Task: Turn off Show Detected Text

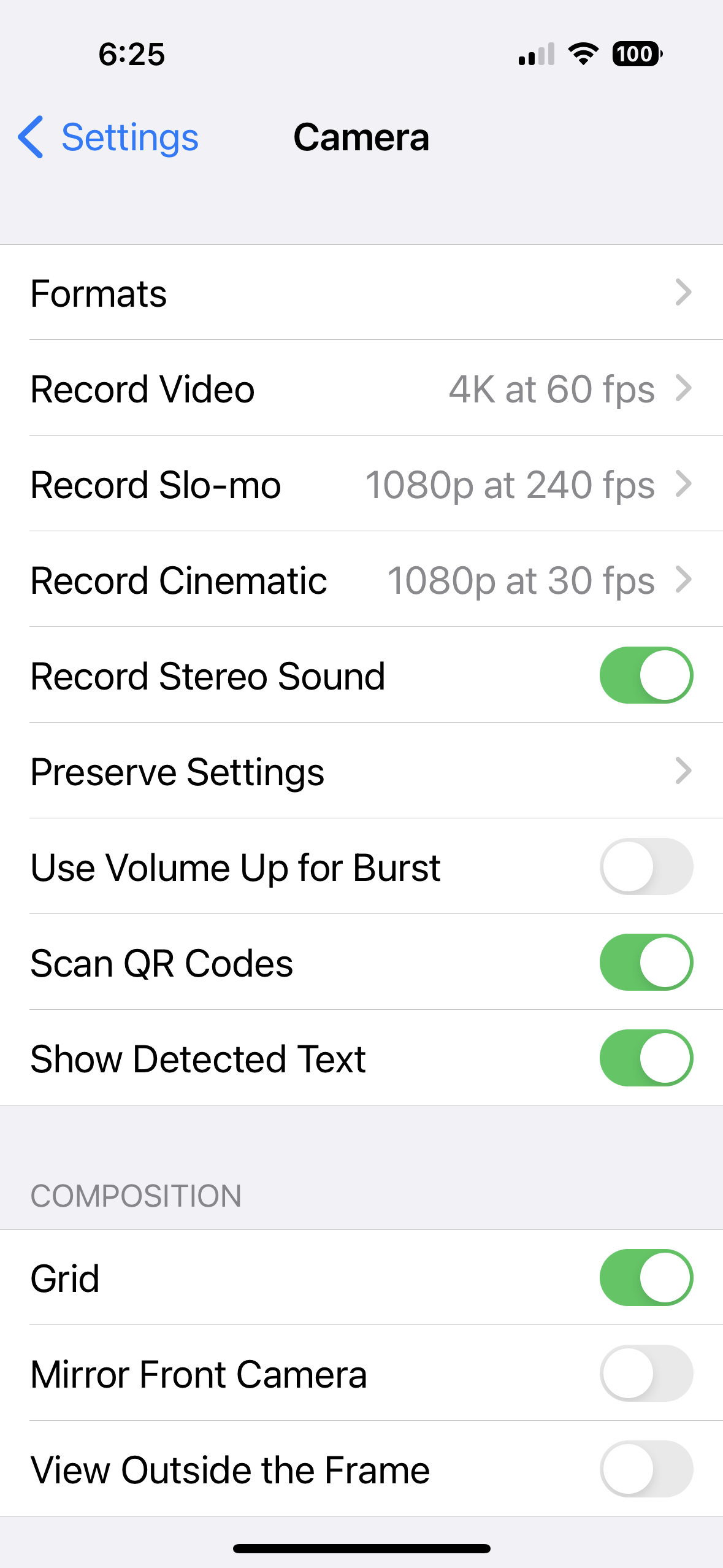Action: pos(646,1058)
